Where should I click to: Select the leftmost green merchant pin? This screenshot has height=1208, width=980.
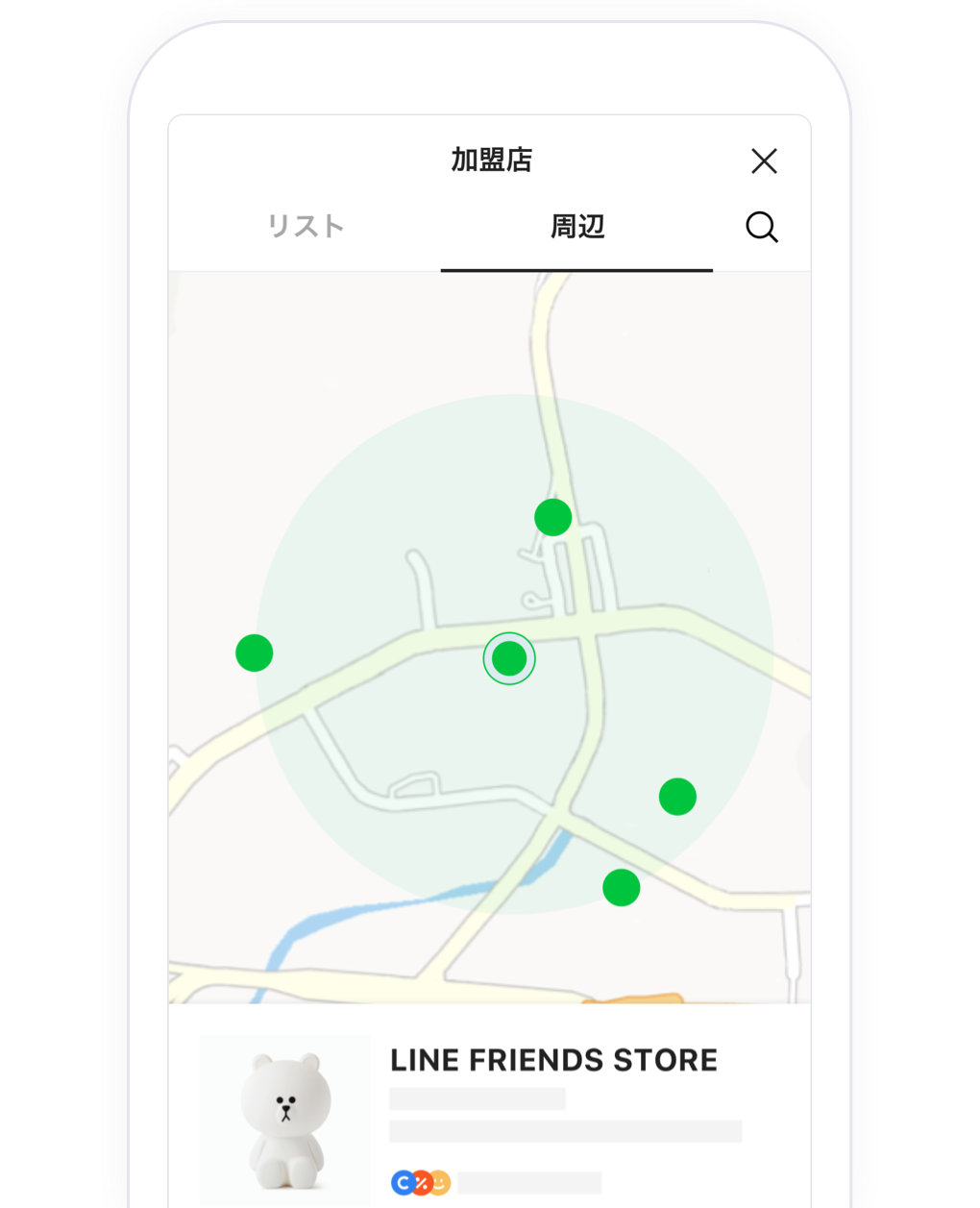click(x=255, y=653)
